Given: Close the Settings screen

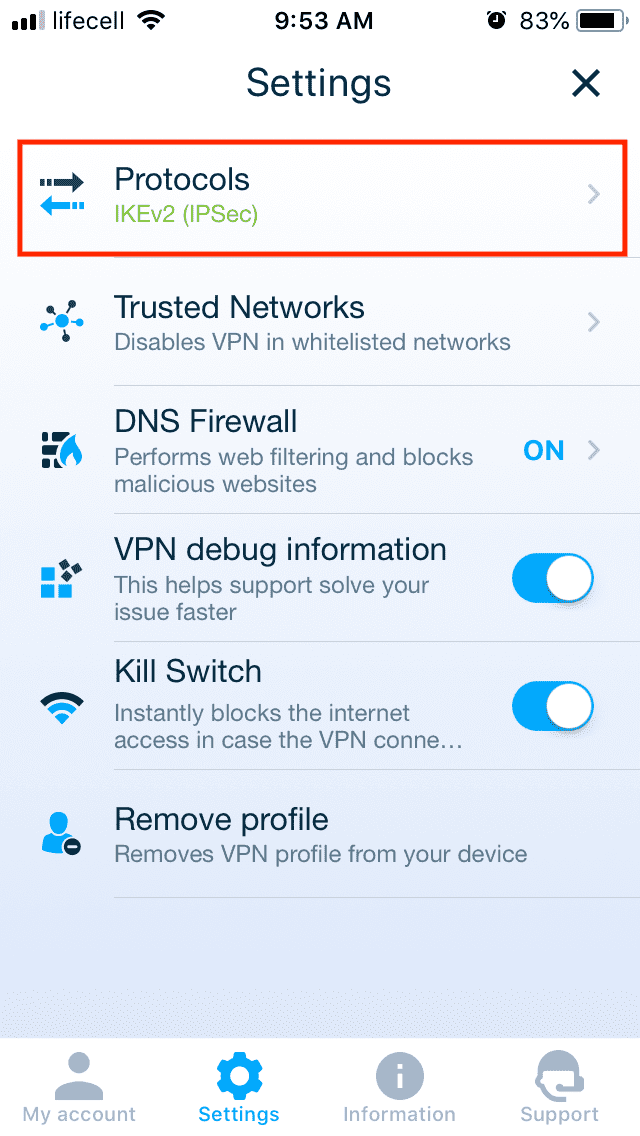Looking at the screenshot, I should (585, 83).
